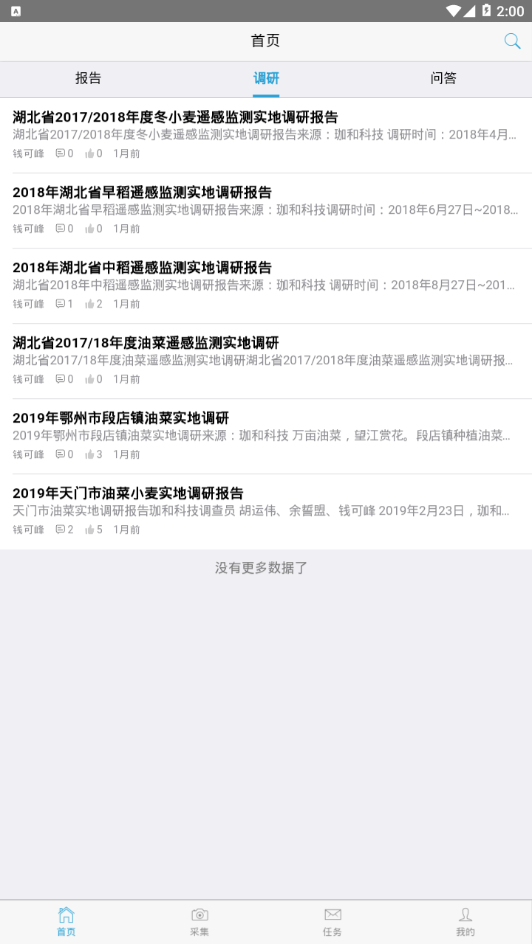
Task: Open 2019年天门市油菜小麦实地调研报告
Action: pos(266,512)
